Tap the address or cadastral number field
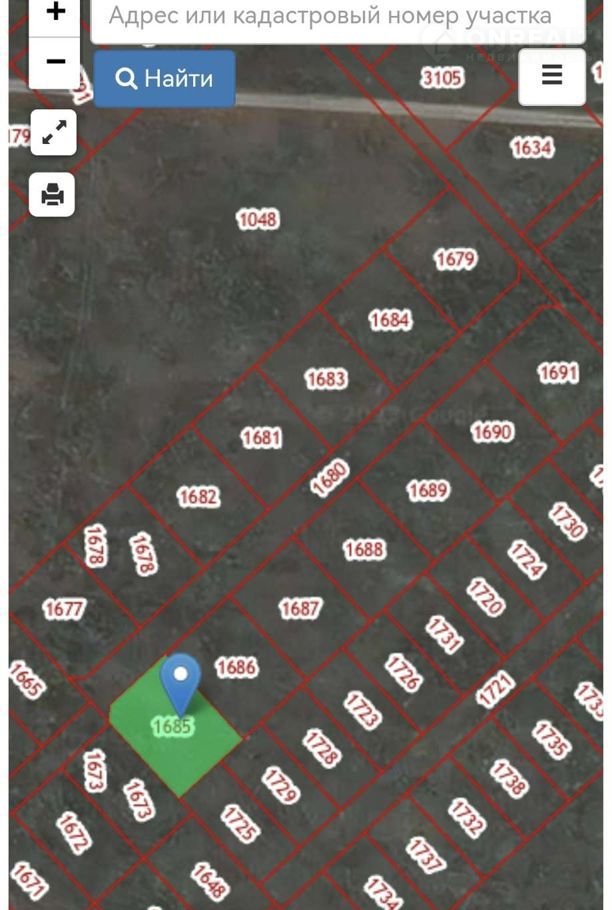This screenshot has height=910, width=612. tap(338, 17)
